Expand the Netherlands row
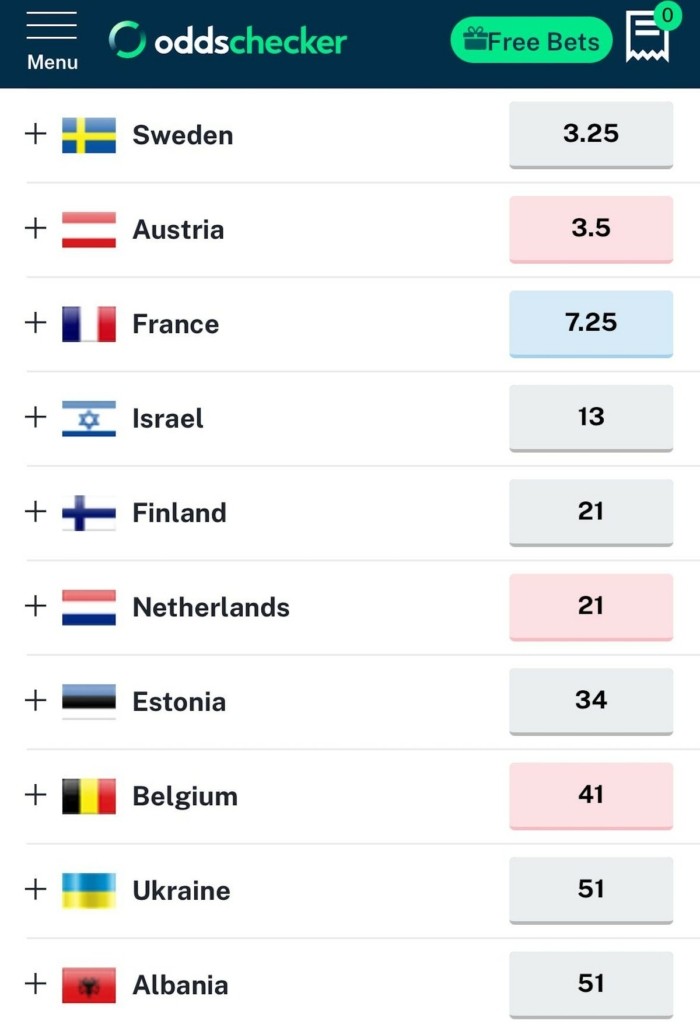Screen dimensions: 700x1024 coord(36,606)
